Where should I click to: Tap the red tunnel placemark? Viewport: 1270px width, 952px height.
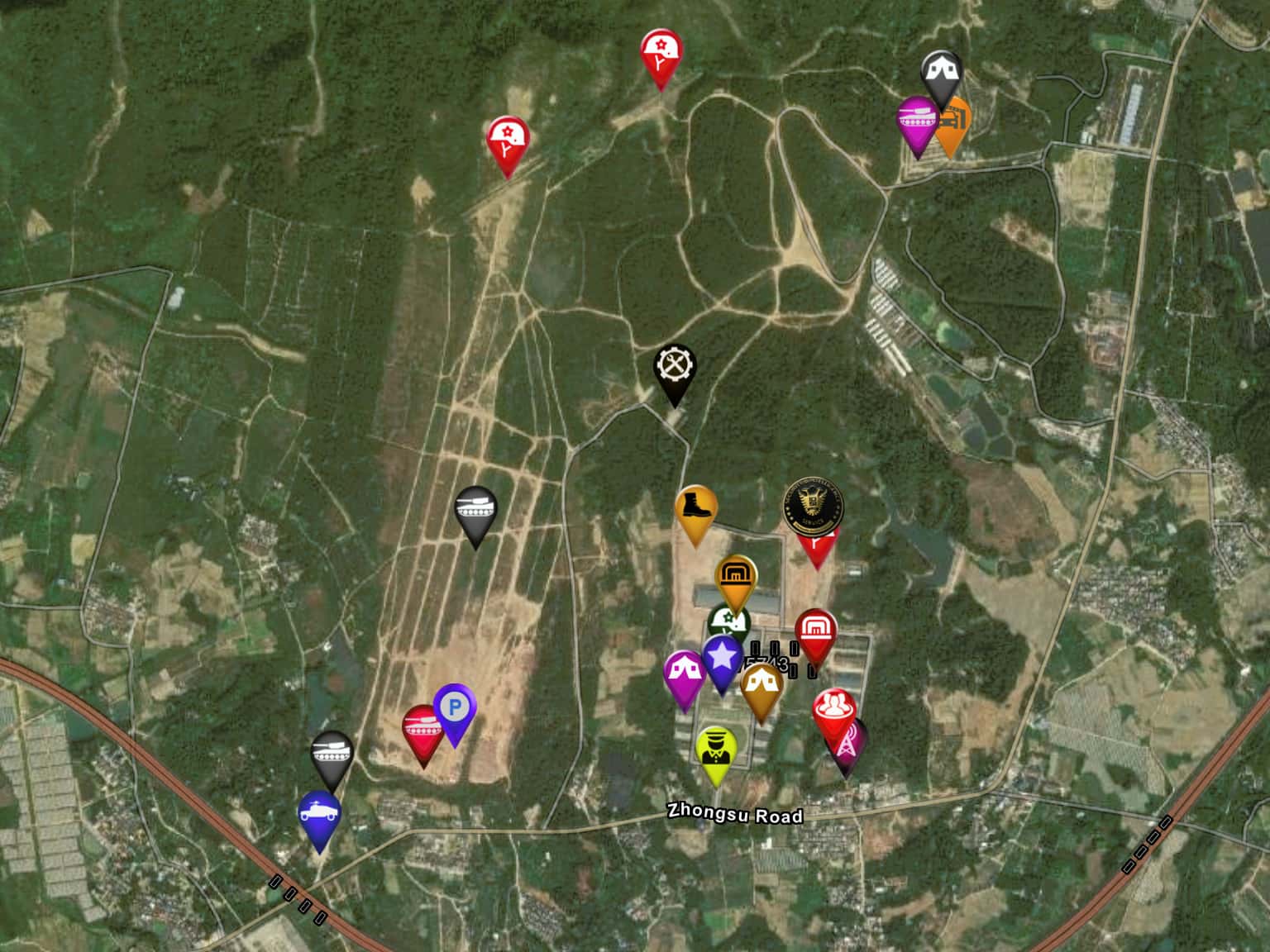tap(816, 632)
